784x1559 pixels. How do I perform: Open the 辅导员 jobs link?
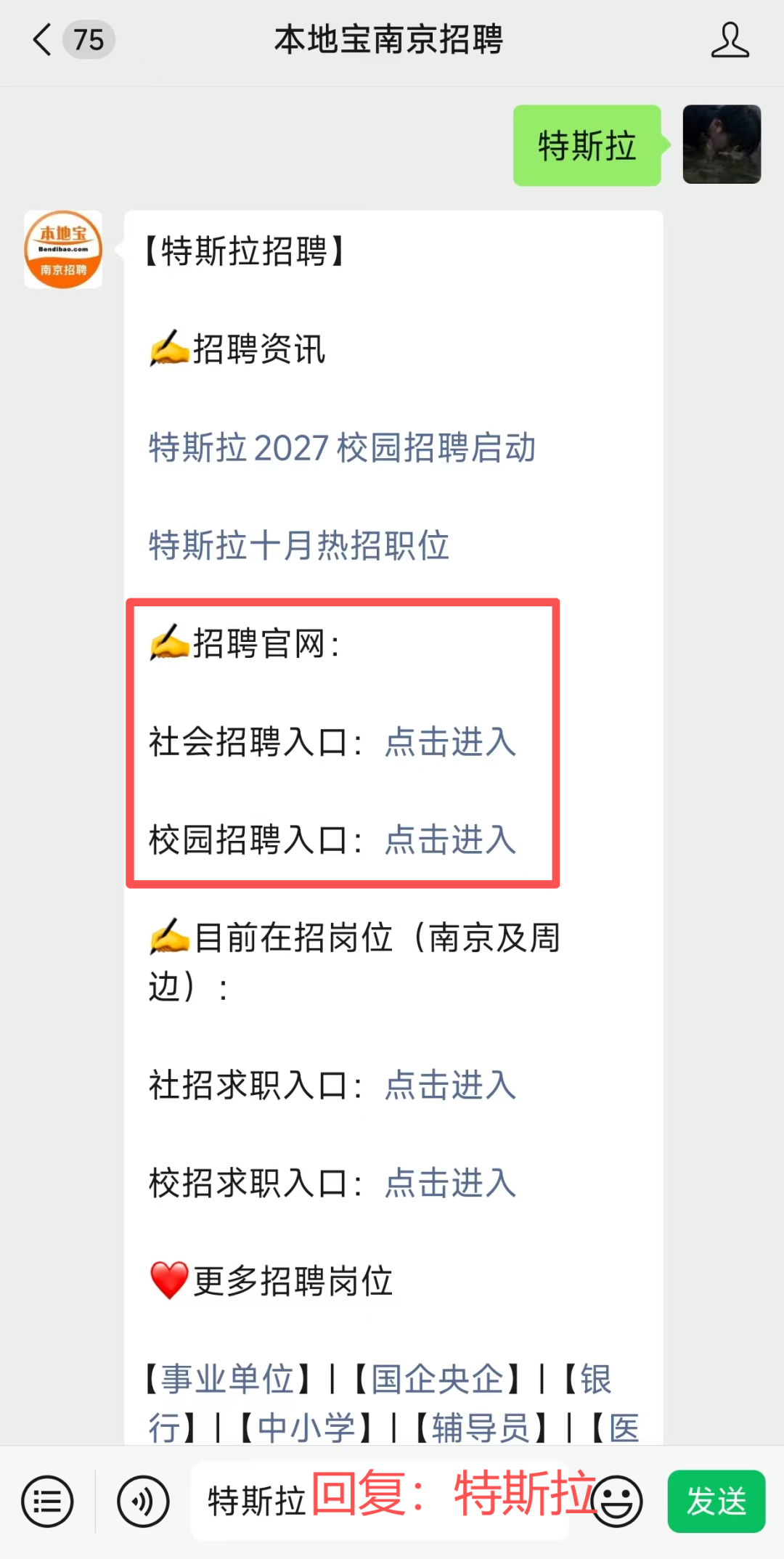(481, 1428)
